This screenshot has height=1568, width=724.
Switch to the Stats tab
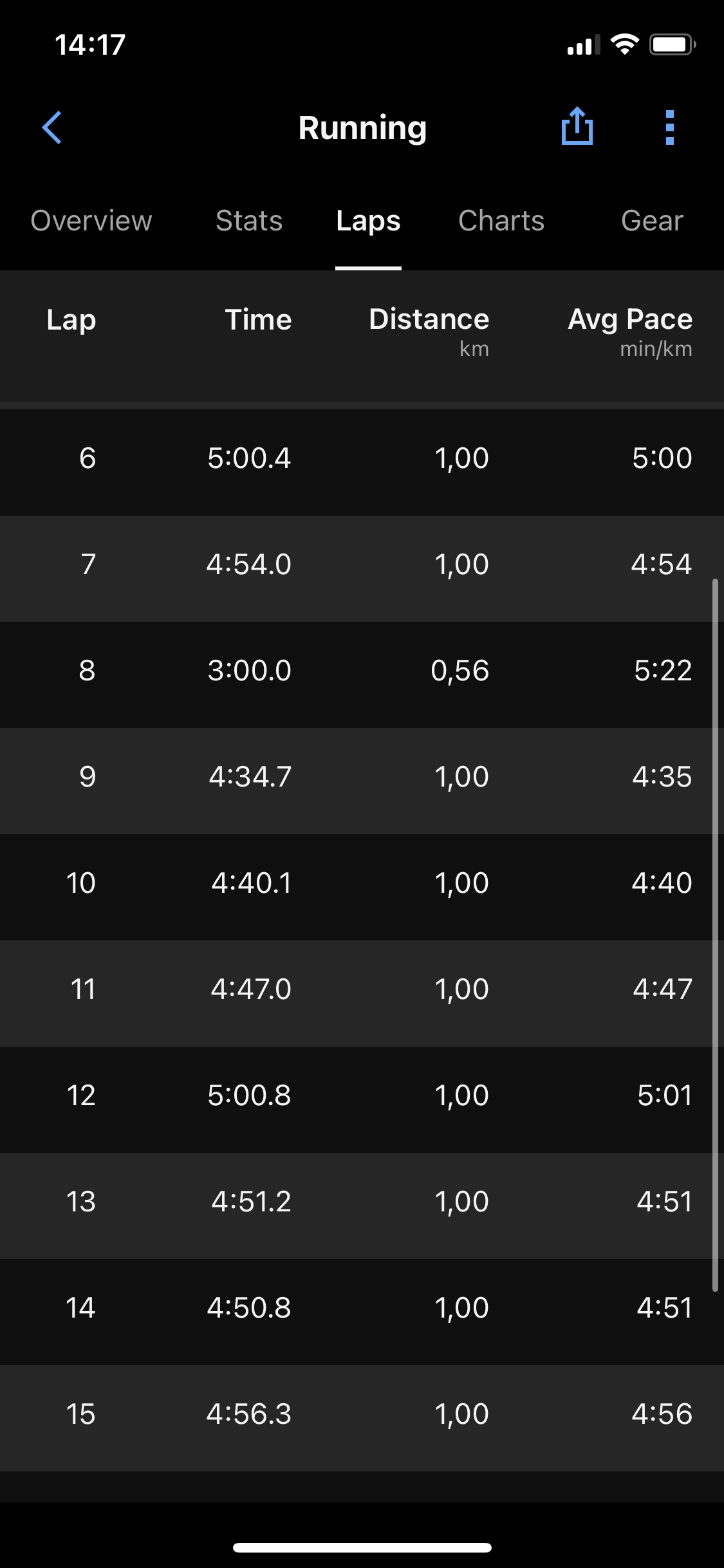tap(249, 221)
